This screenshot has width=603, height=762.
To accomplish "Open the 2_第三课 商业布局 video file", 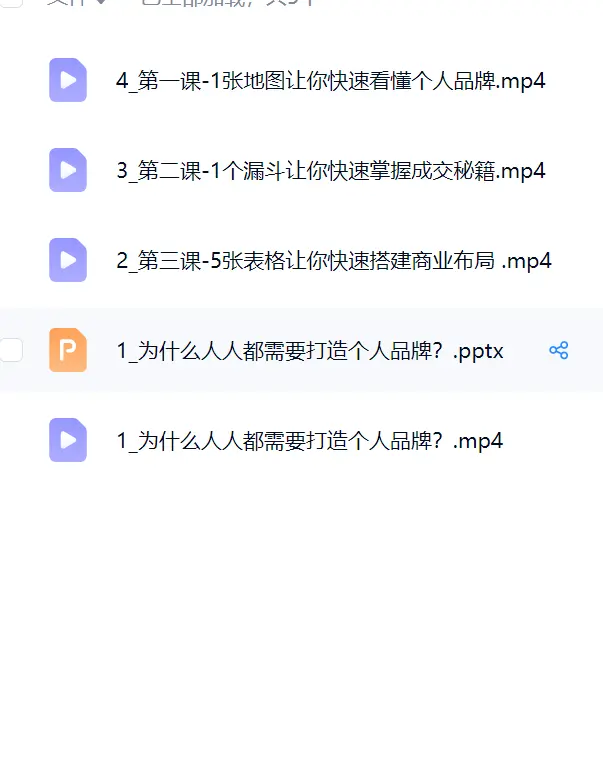I will click(334, 261).
